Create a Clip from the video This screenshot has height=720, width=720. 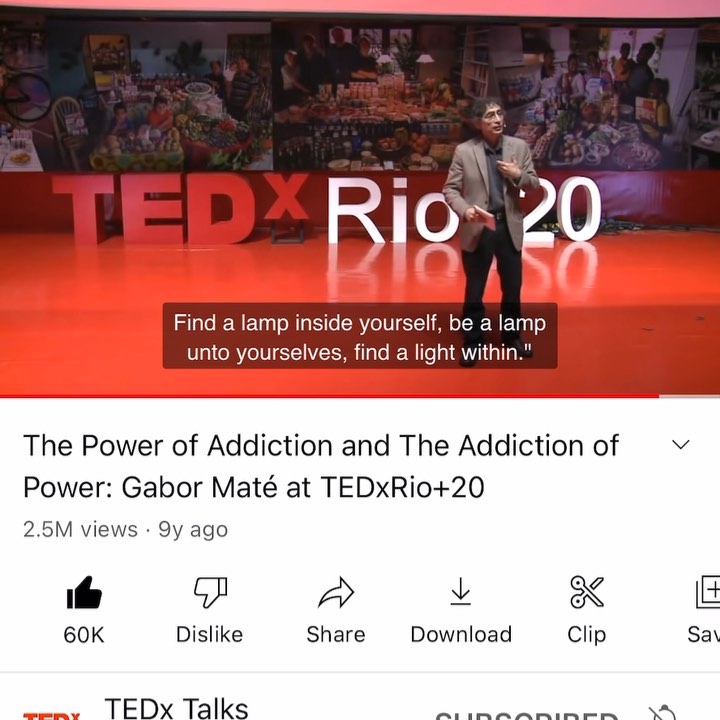[x=586, y=594]
